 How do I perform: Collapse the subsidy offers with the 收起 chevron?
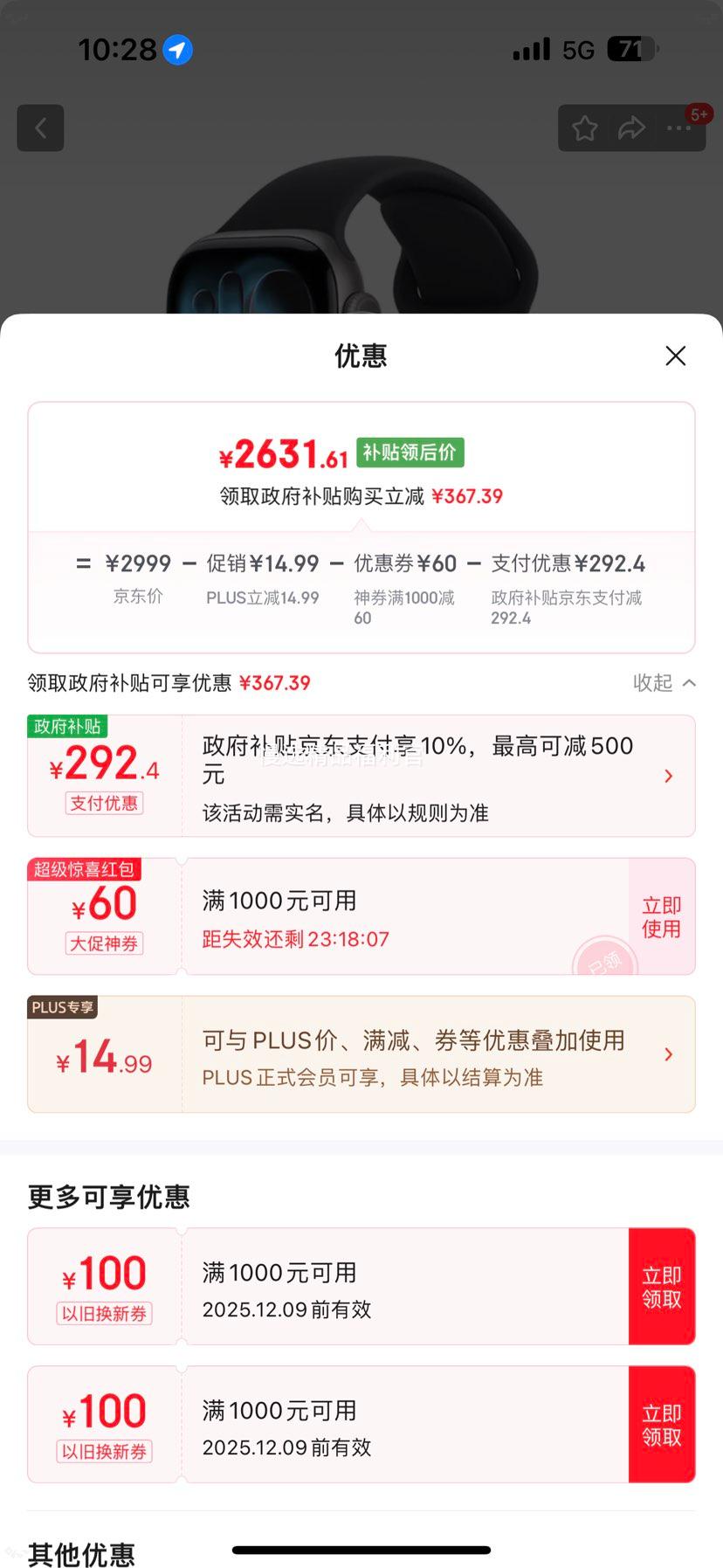tap(664, 683)
